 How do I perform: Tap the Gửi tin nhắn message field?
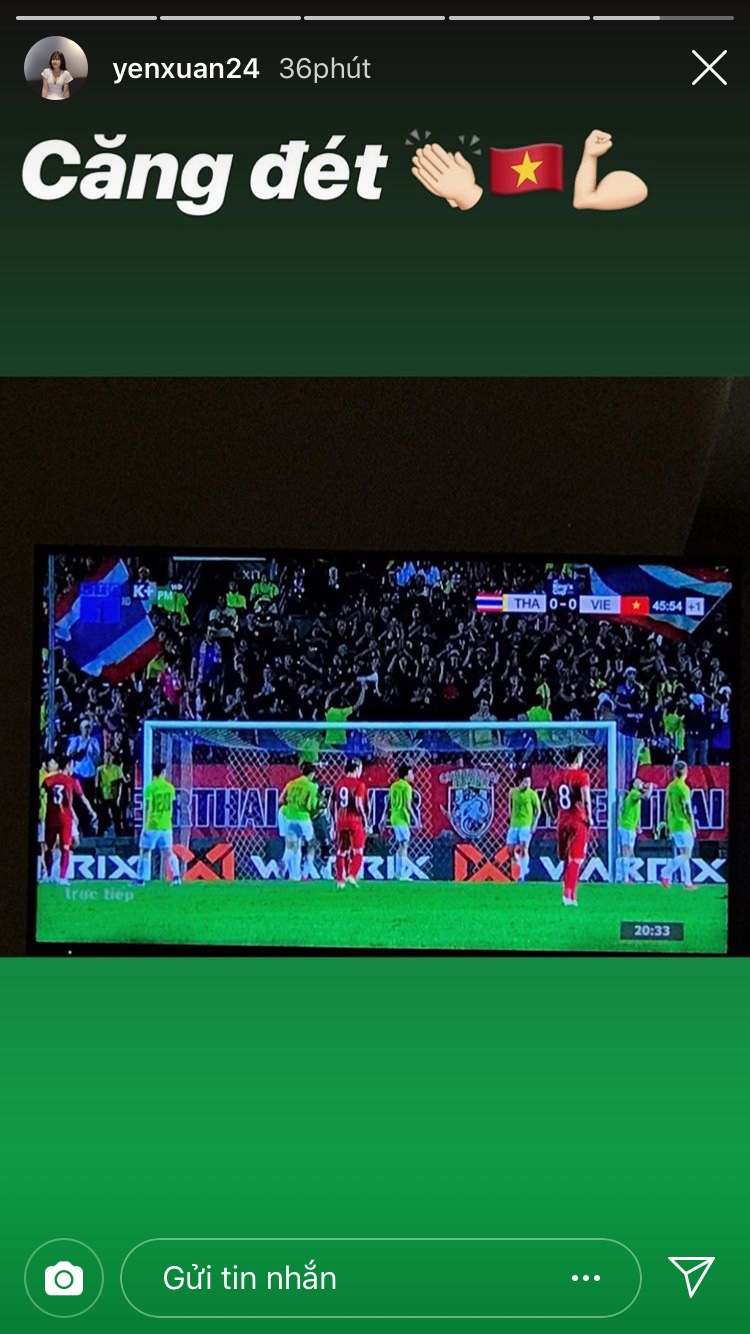pos(330,1278)
